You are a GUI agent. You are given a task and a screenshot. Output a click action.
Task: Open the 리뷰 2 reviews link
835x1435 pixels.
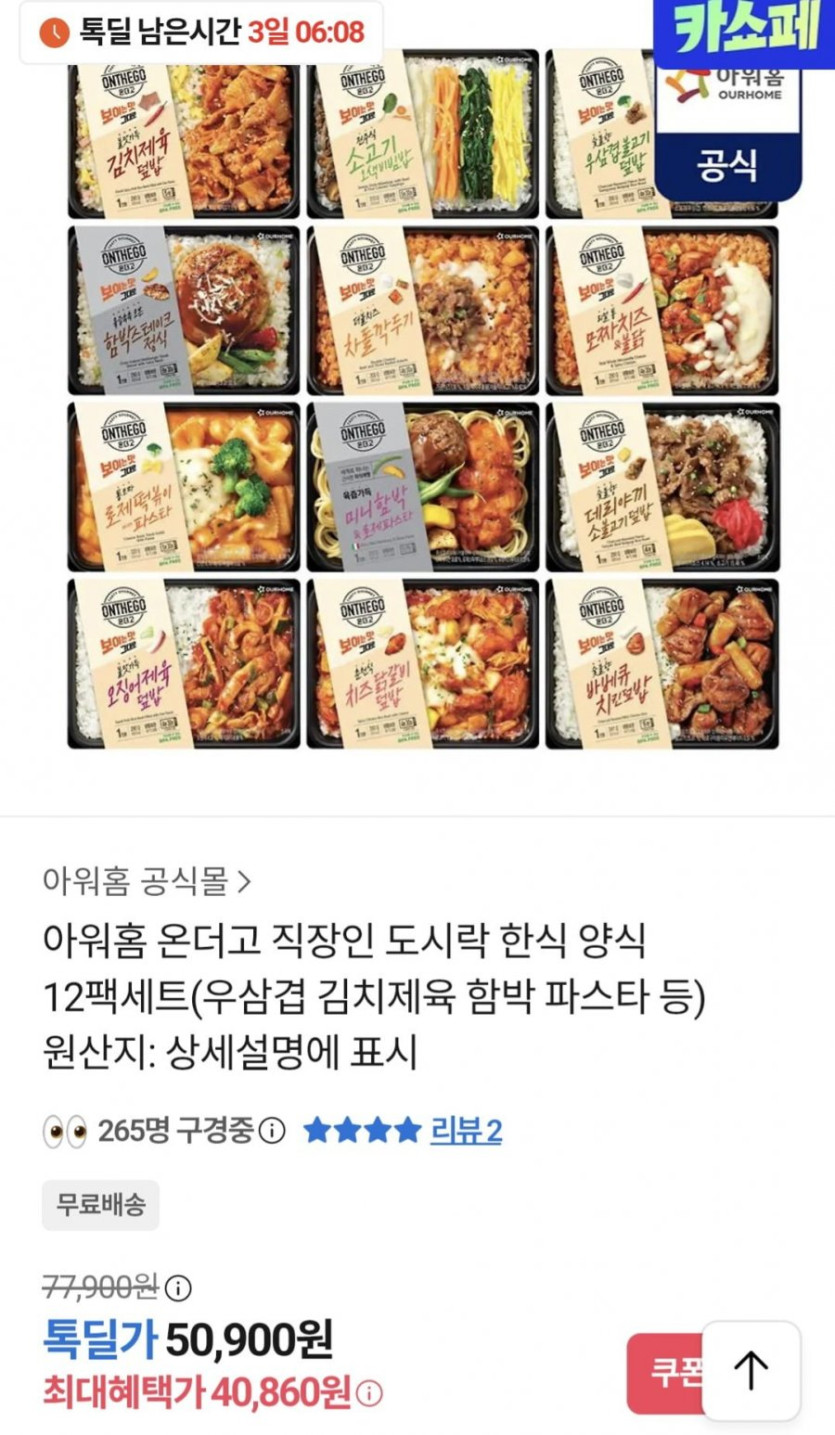[x=465, y=1131]
